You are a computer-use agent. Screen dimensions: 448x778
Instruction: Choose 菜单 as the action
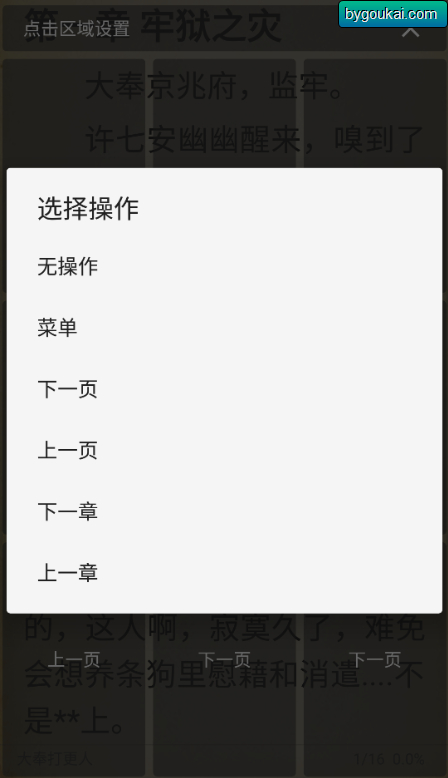[x=224, y=328]
